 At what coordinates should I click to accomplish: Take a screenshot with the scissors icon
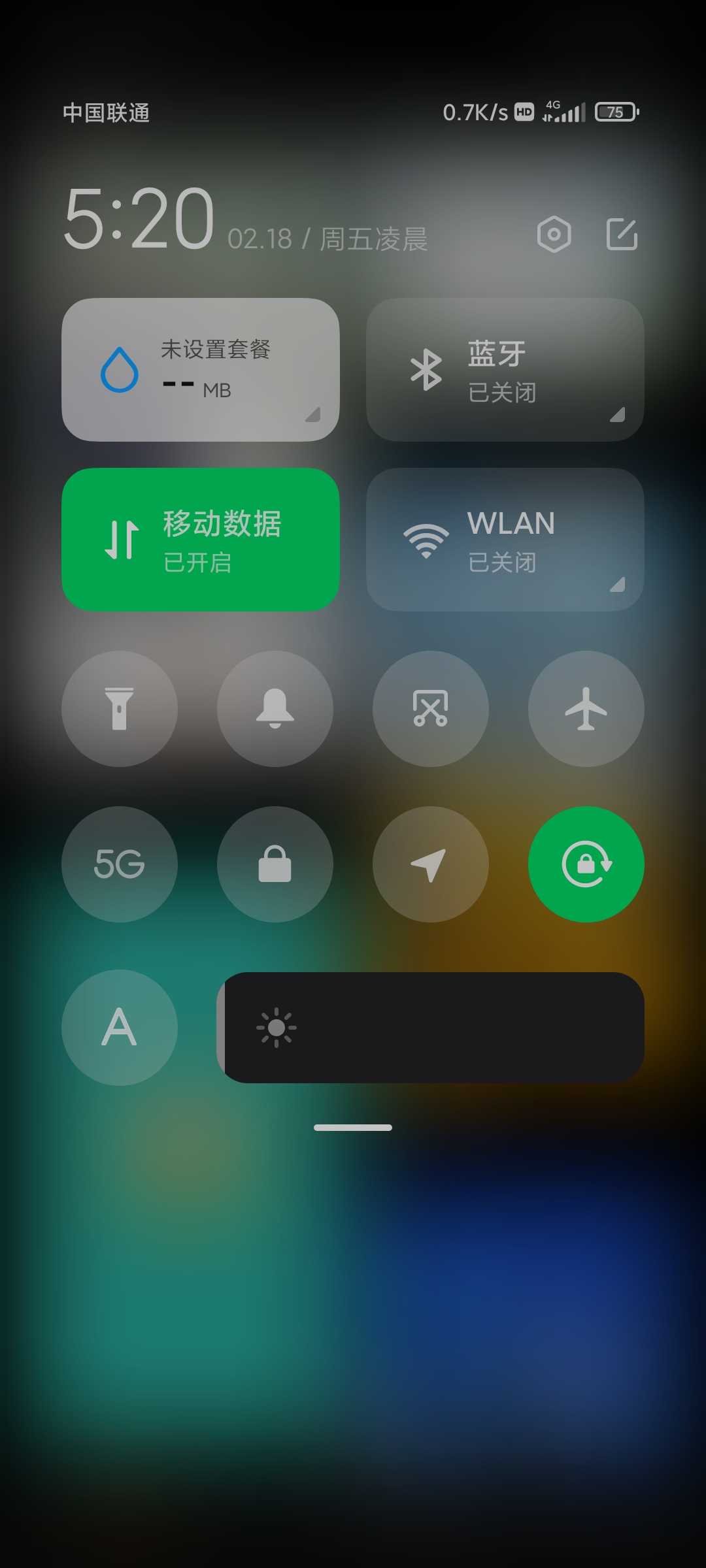click(x=431, y=709)
